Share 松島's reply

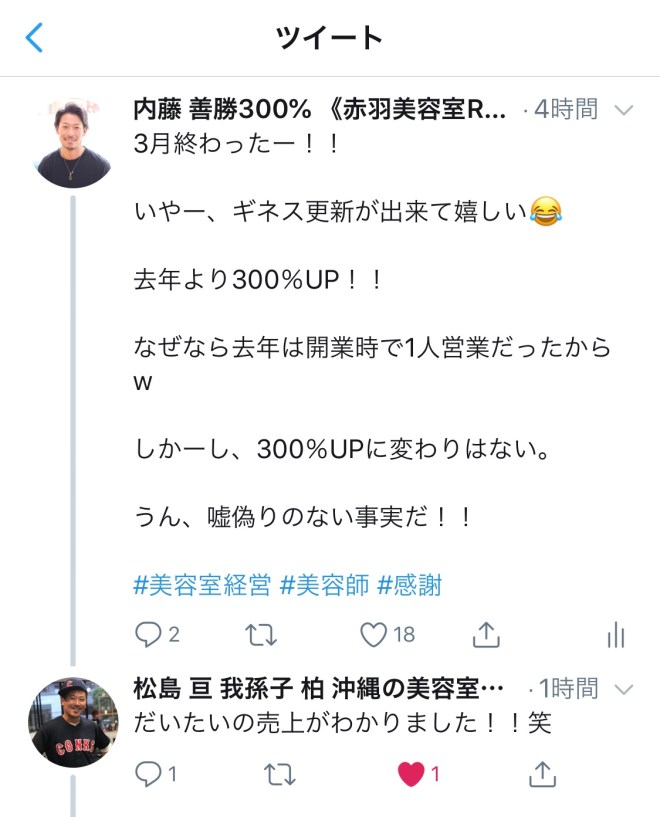[541, 773]
